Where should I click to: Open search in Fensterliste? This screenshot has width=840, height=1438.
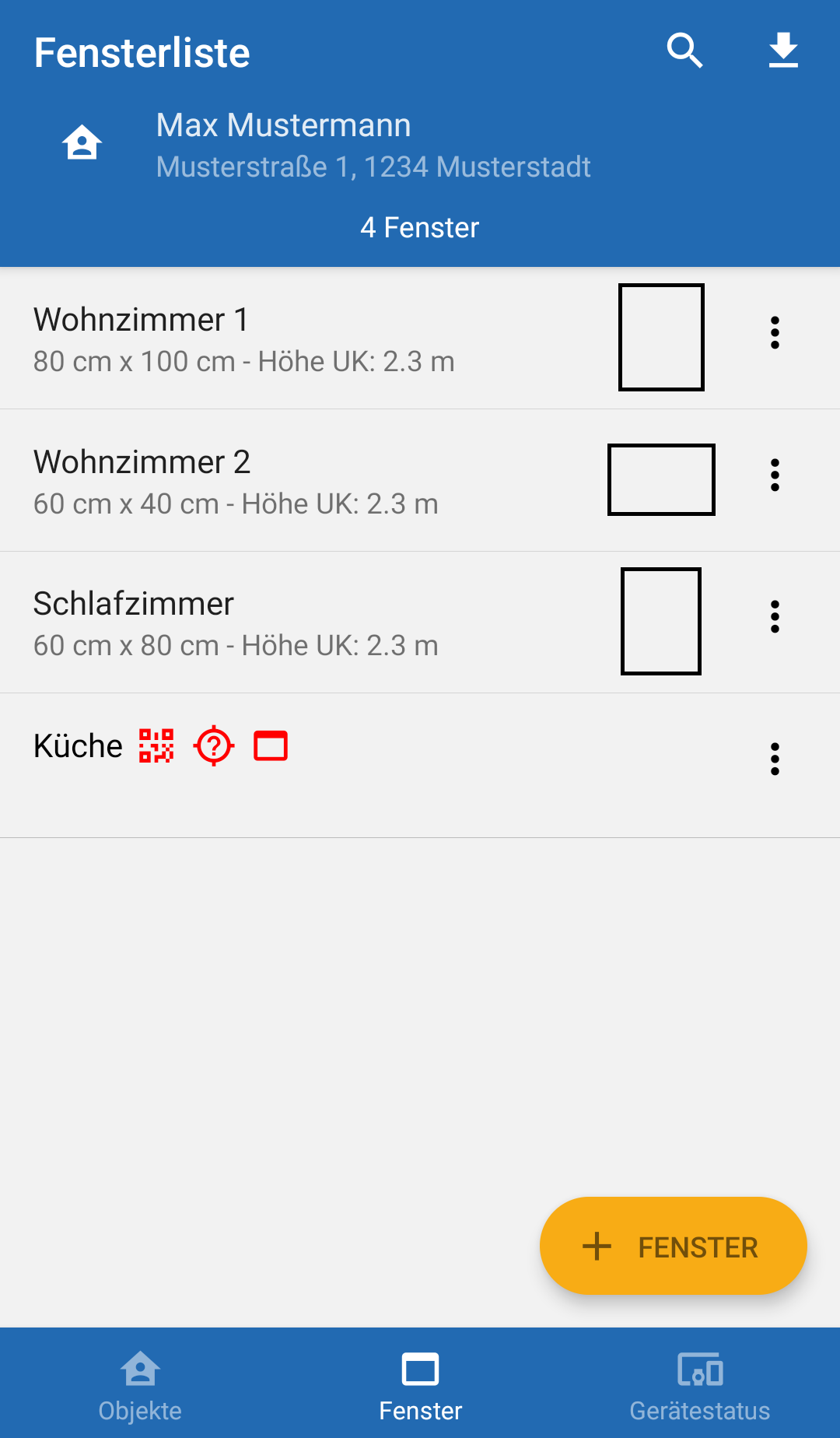684,51
